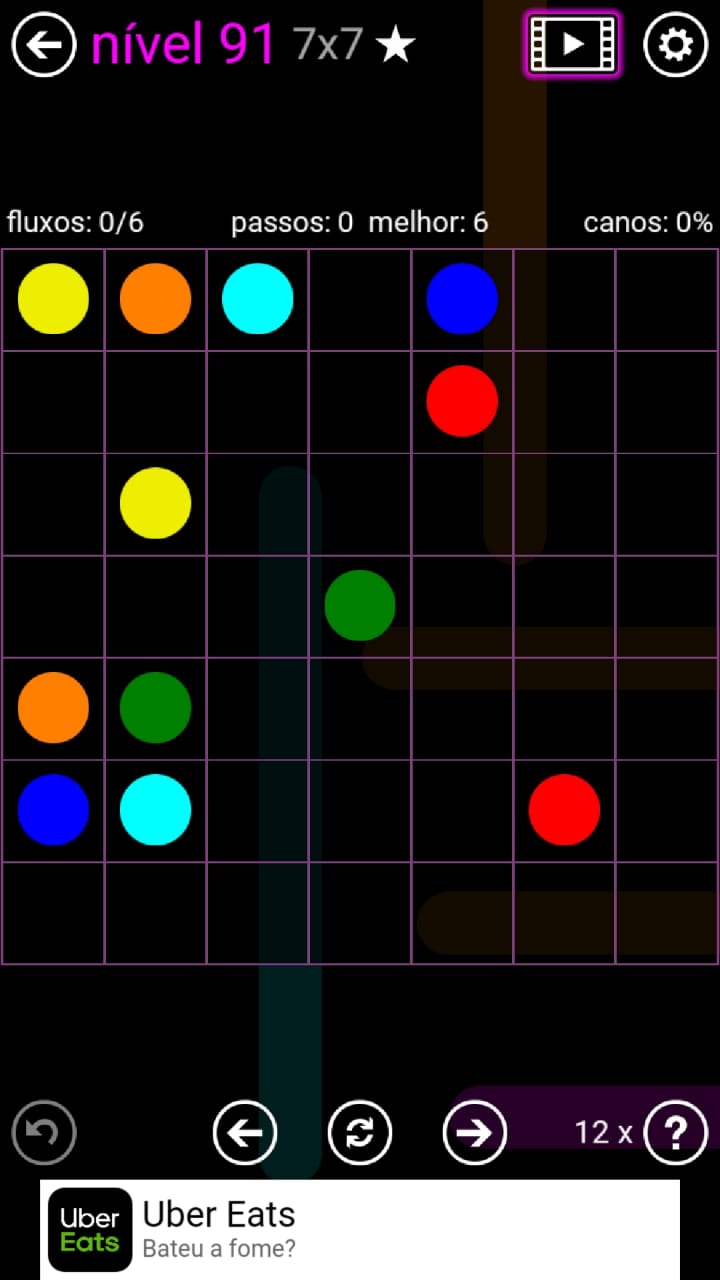Go to the previous level
720x1280 pixels.
(x=245, y=1133)
